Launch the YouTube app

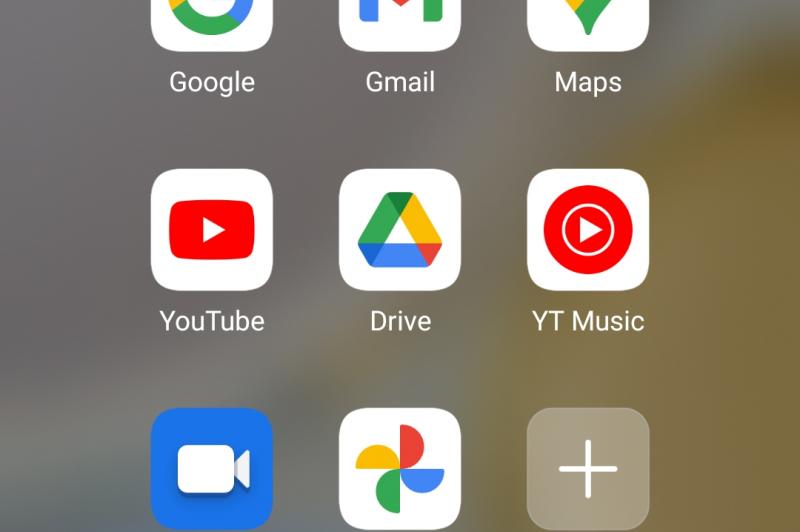[211, 230]
